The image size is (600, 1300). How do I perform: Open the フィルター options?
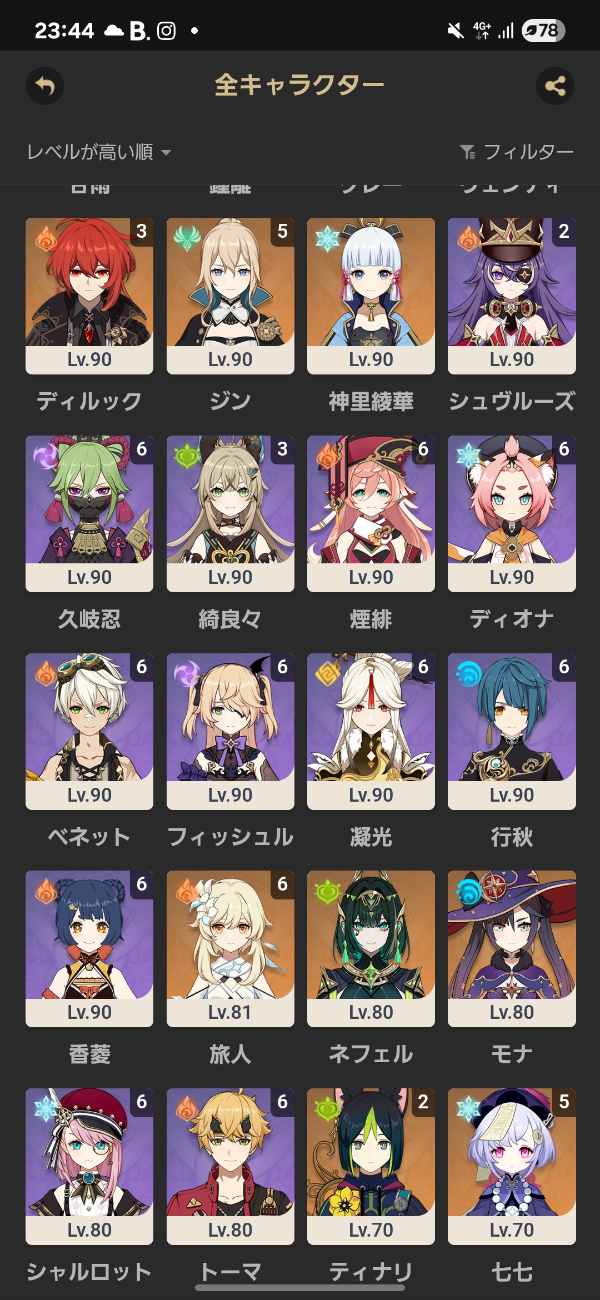point(516,152)
